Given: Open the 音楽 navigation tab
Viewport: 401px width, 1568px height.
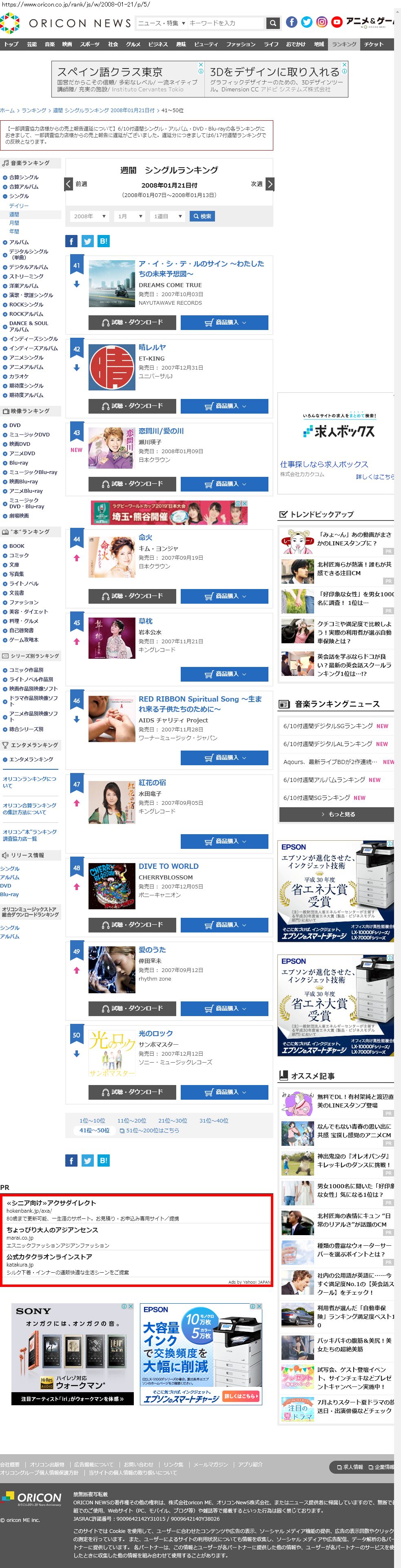Looking at the screenshot, I should click(x=49, y=44).
